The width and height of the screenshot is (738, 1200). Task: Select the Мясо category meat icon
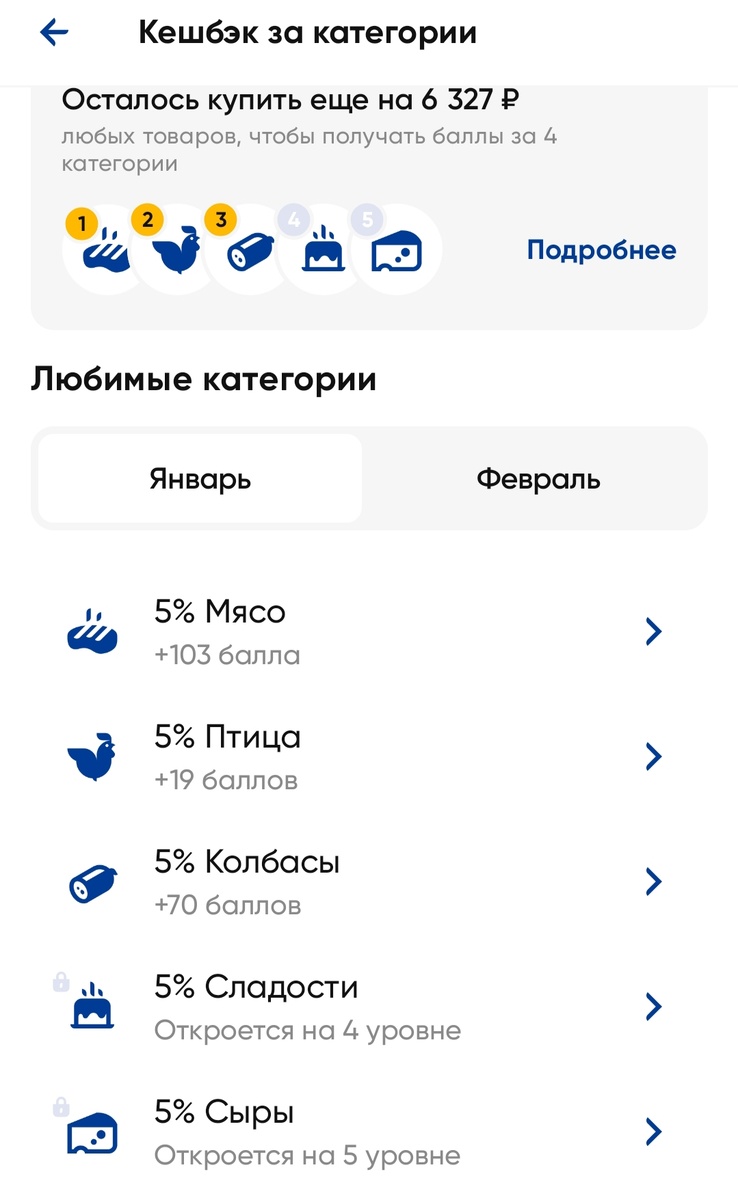point(91,630)
